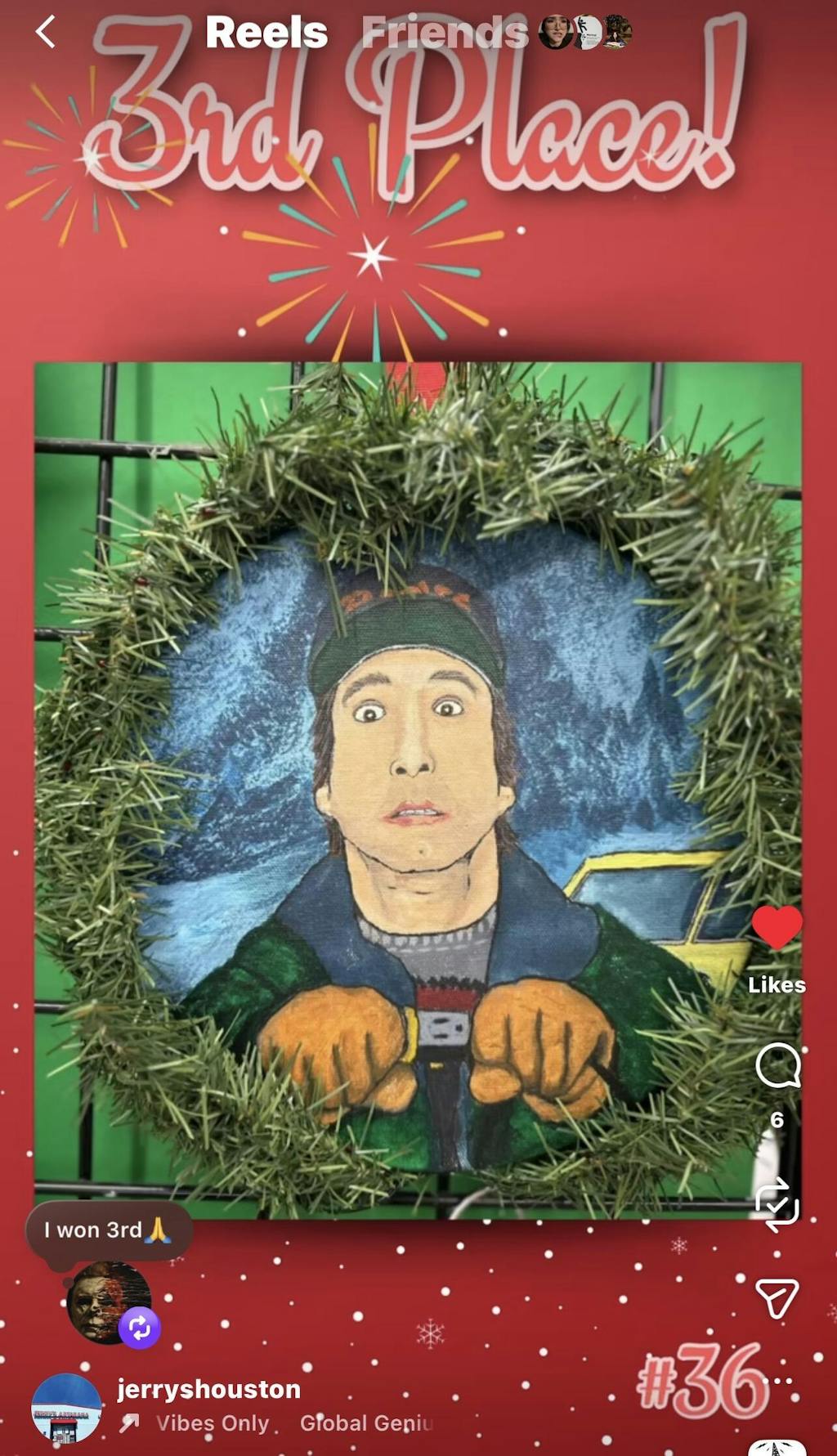Share the reel using the paper plane icon
The height and width of the screenshot is (1456, 837).
click(x=777, y=1298)
